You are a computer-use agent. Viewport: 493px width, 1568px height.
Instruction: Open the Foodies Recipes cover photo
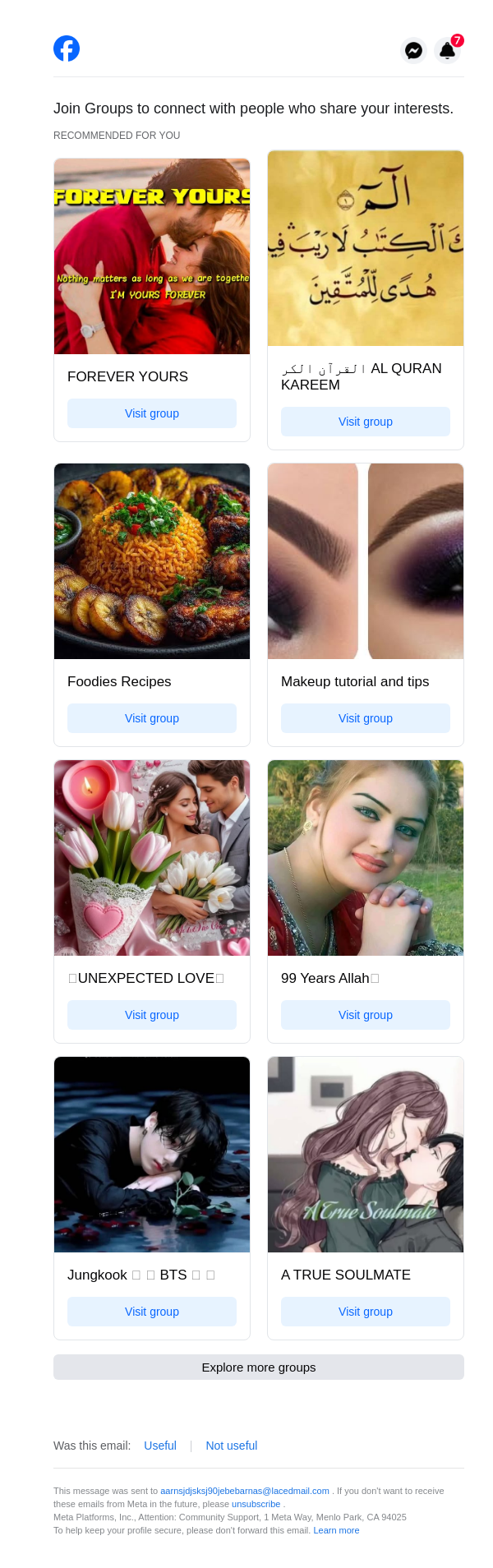(x=152, y=561)
